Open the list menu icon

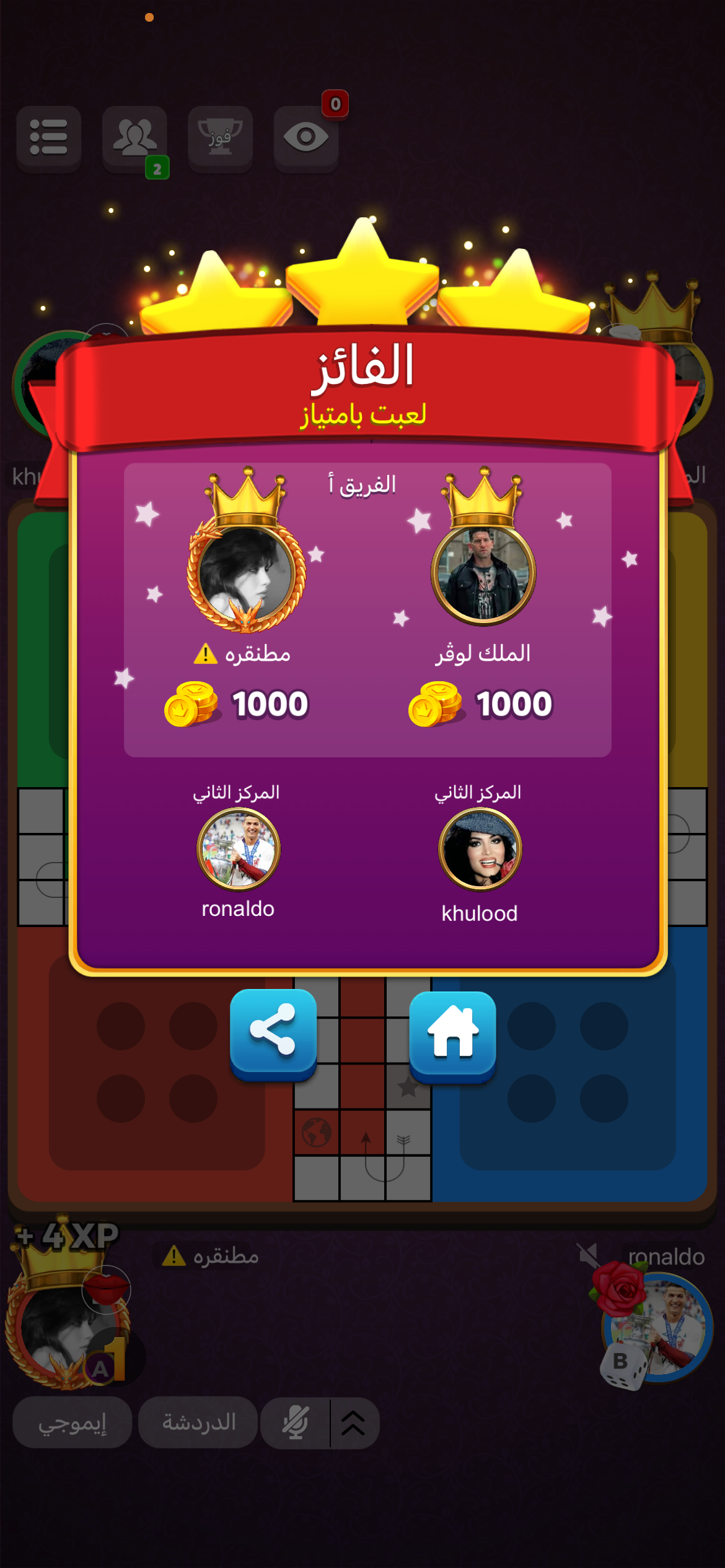pyautogui.click(x=49, y=137)
